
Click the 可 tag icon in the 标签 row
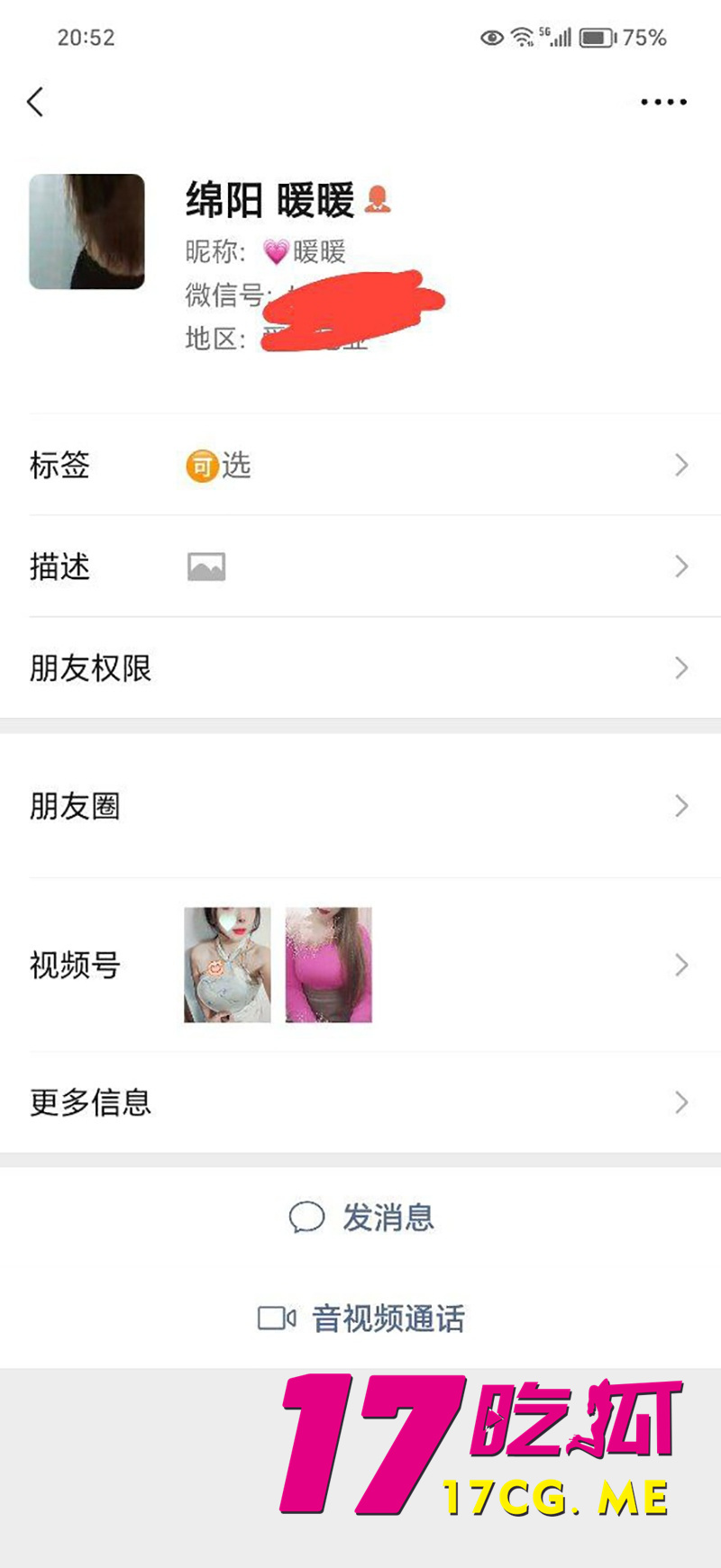202,465
